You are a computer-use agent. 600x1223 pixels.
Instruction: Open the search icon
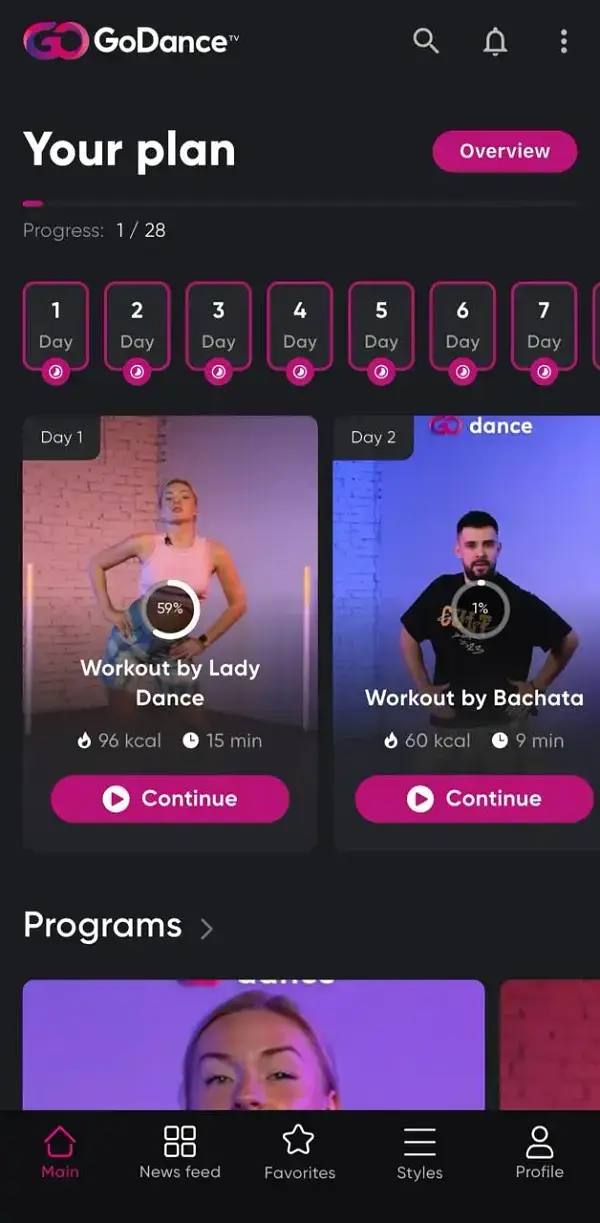pyautogui.click(x=426, y=41)
